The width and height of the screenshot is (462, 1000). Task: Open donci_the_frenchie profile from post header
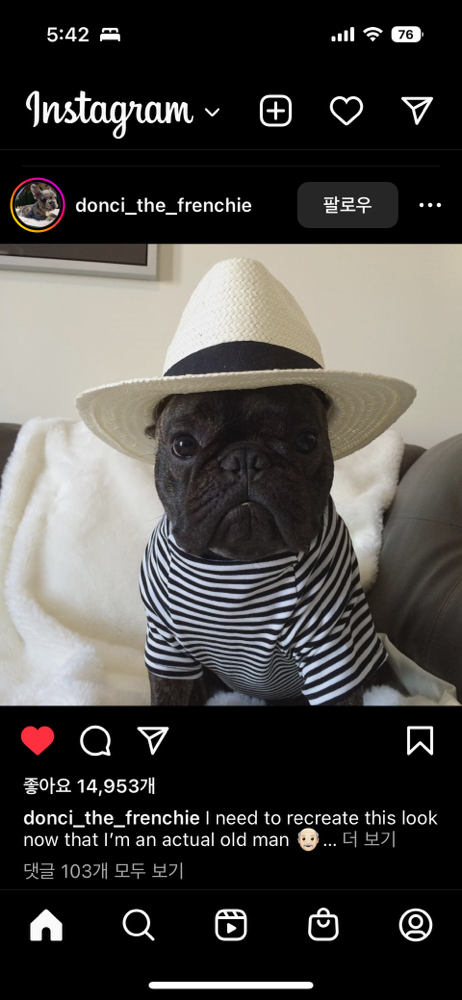tap(163, 205)
